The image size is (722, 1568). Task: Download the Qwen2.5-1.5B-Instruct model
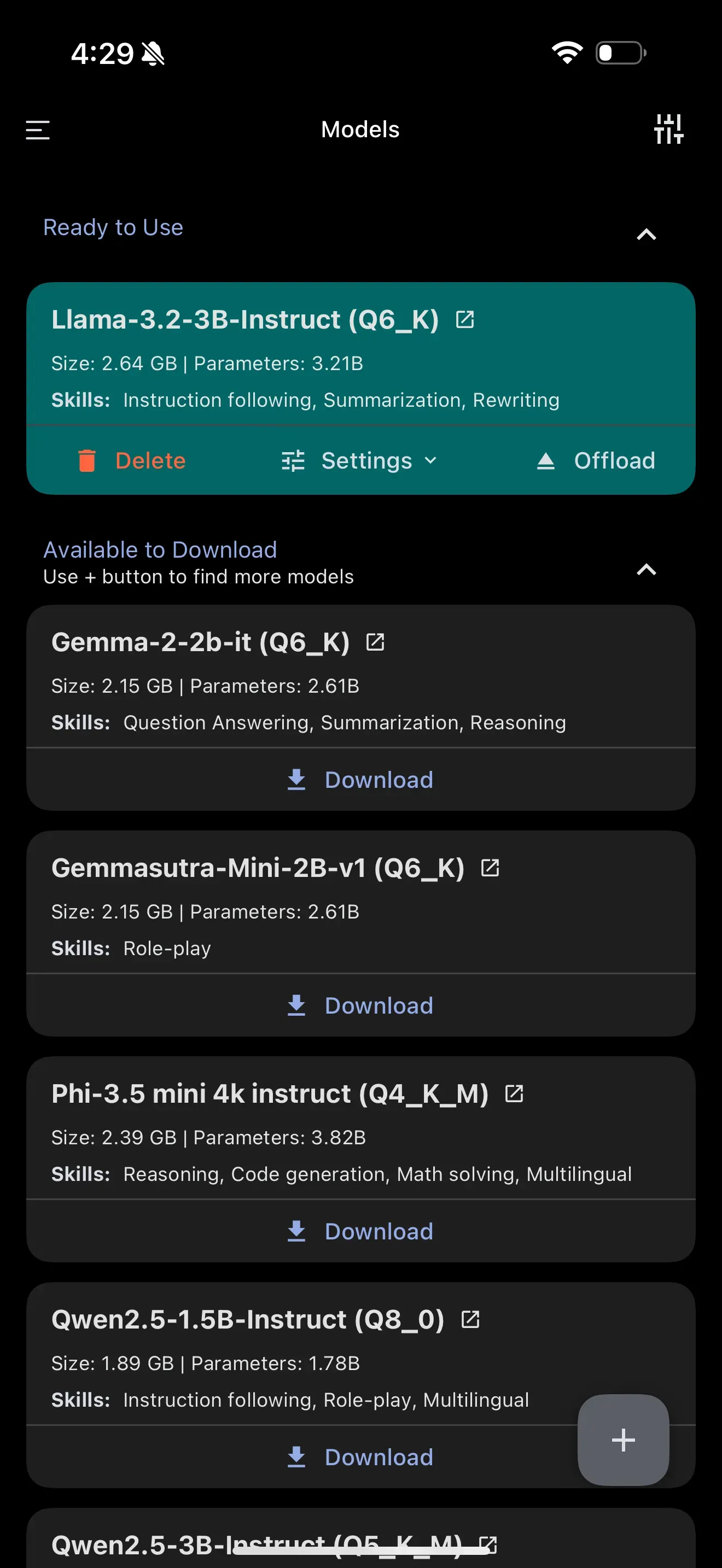tap(360, 1457)
